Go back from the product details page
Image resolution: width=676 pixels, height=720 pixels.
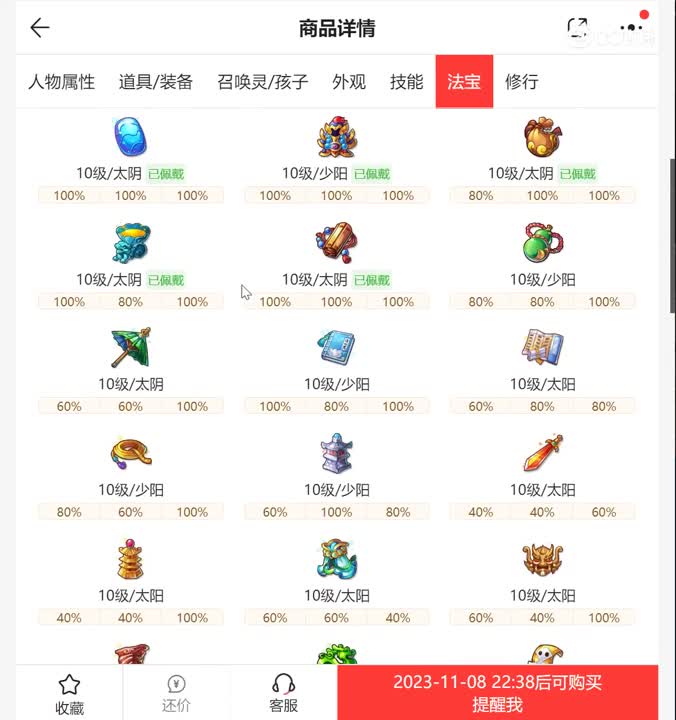pyautogui.click(x=40, y=28)
